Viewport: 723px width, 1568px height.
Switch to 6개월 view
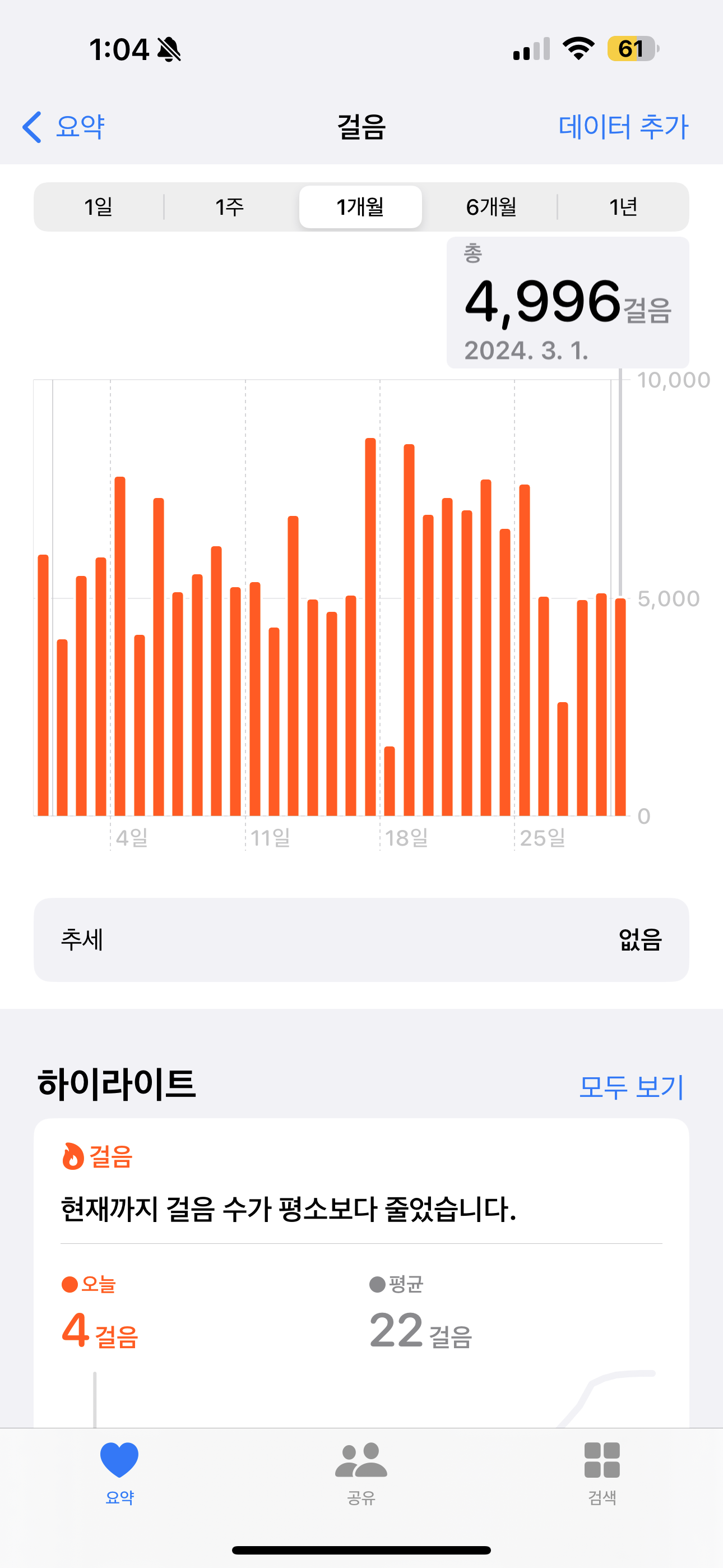tap(491, 207)
